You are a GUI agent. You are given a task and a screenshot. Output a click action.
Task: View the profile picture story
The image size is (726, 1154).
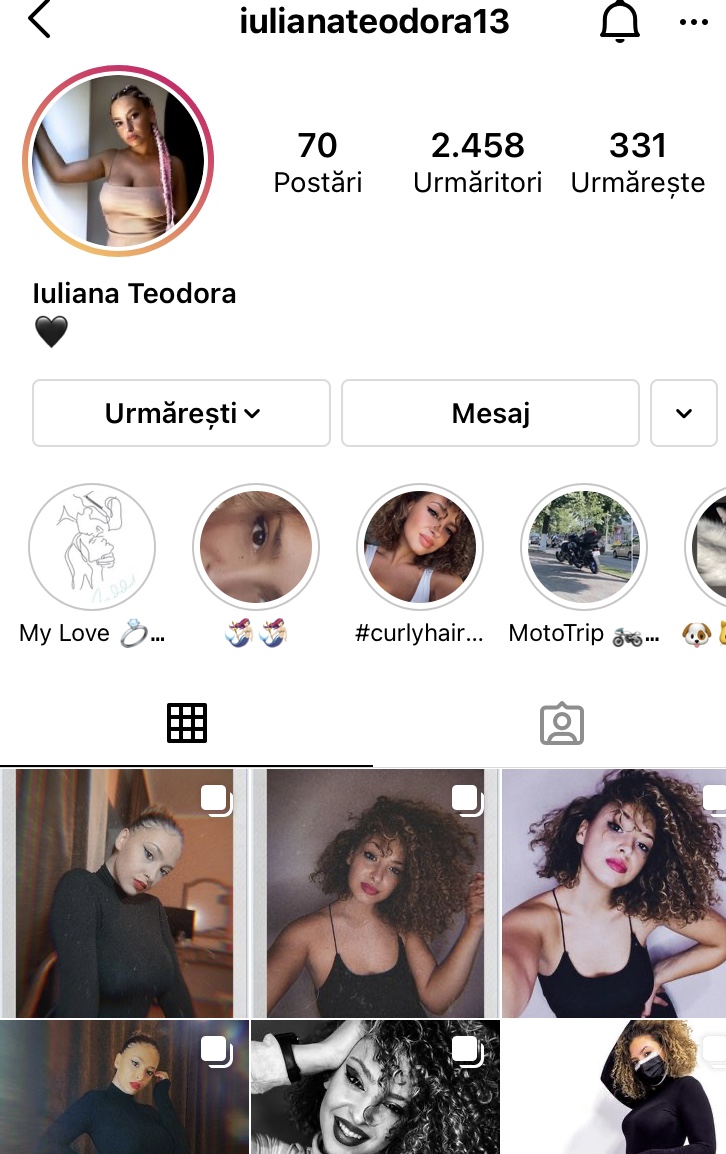(x=118, y=161)
